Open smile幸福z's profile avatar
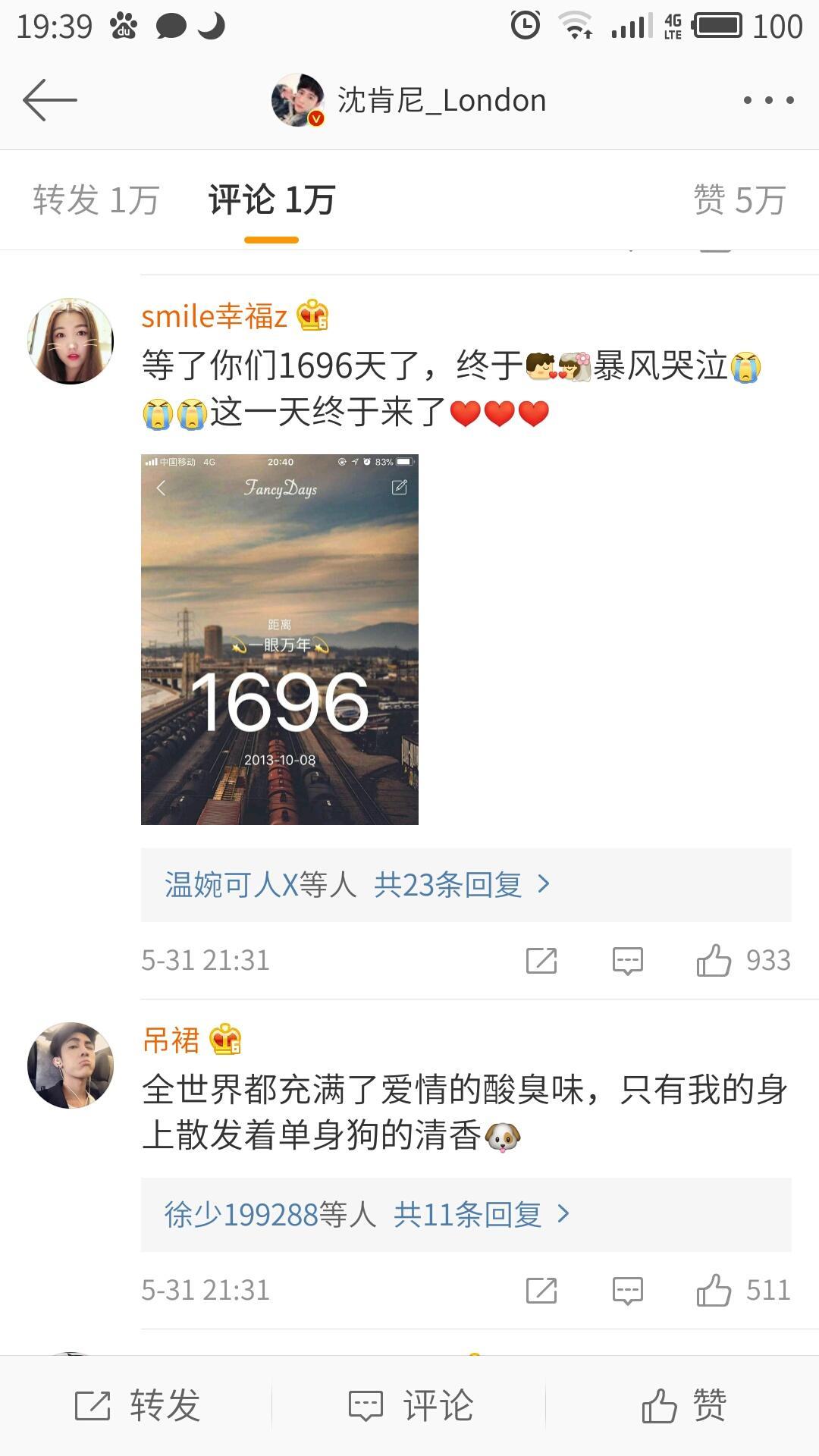The height and width of the screenshot is (1456, 819). (71, 341)
